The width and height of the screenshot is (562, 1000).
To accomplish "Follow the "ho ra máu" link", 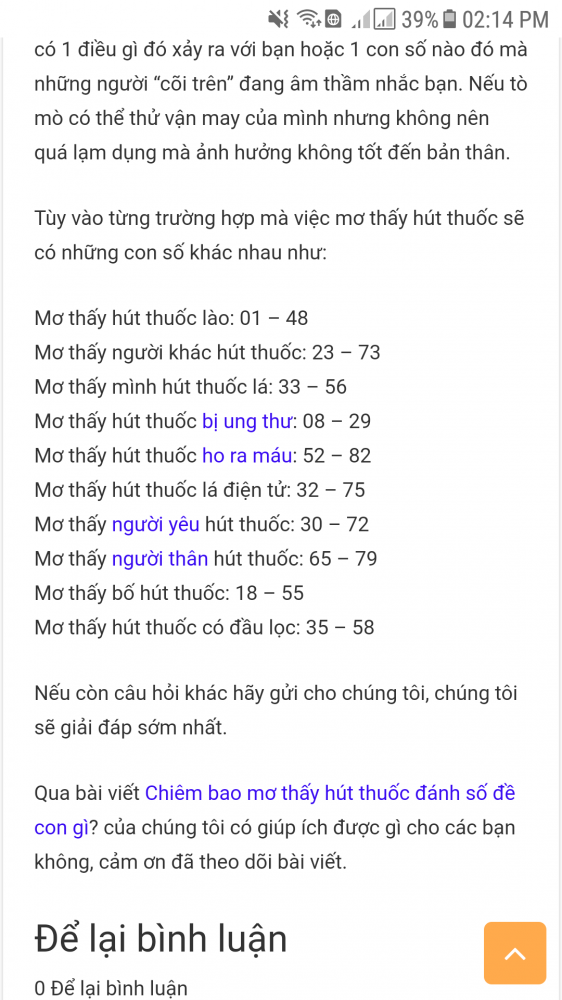I will point(248,455).
